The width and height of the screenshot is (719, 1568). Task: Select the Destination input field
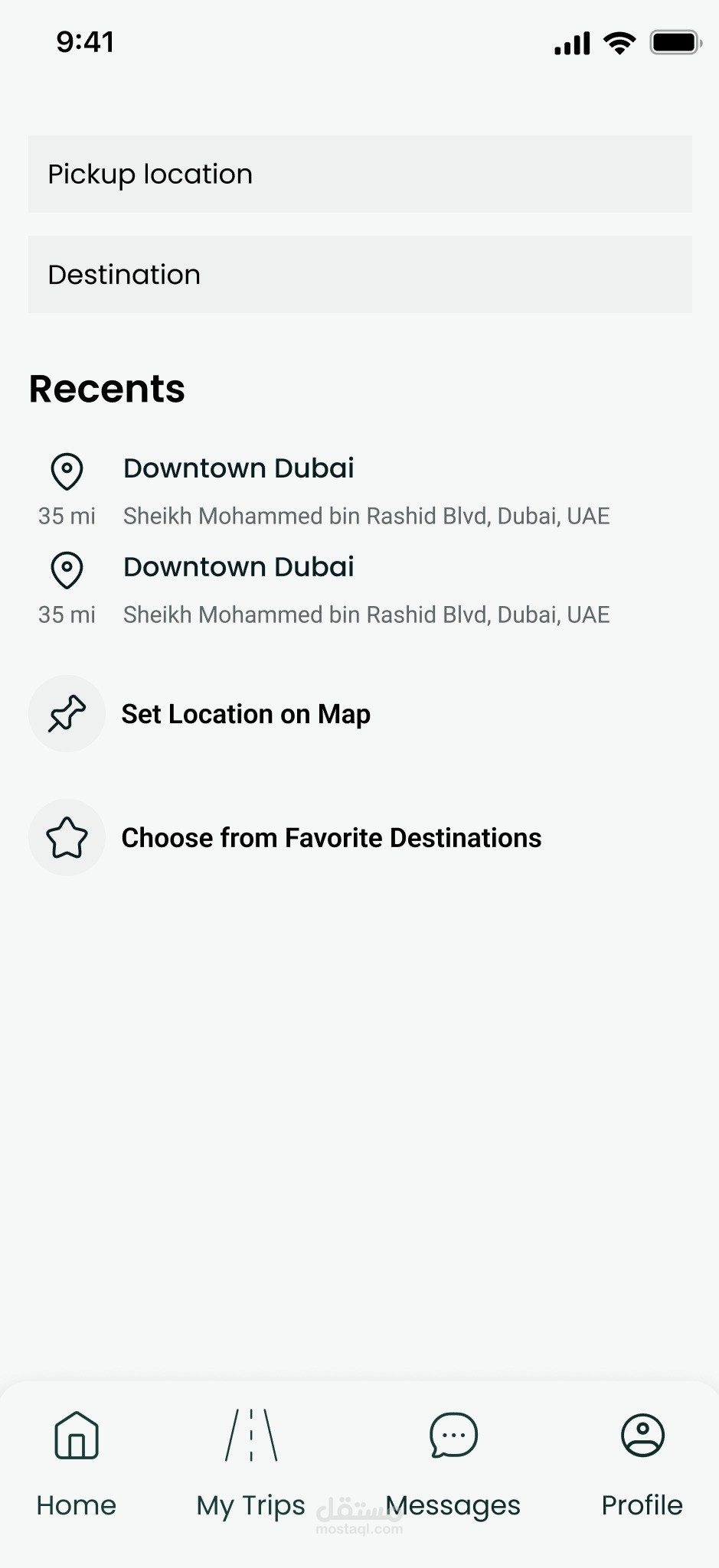coord(360,275)
